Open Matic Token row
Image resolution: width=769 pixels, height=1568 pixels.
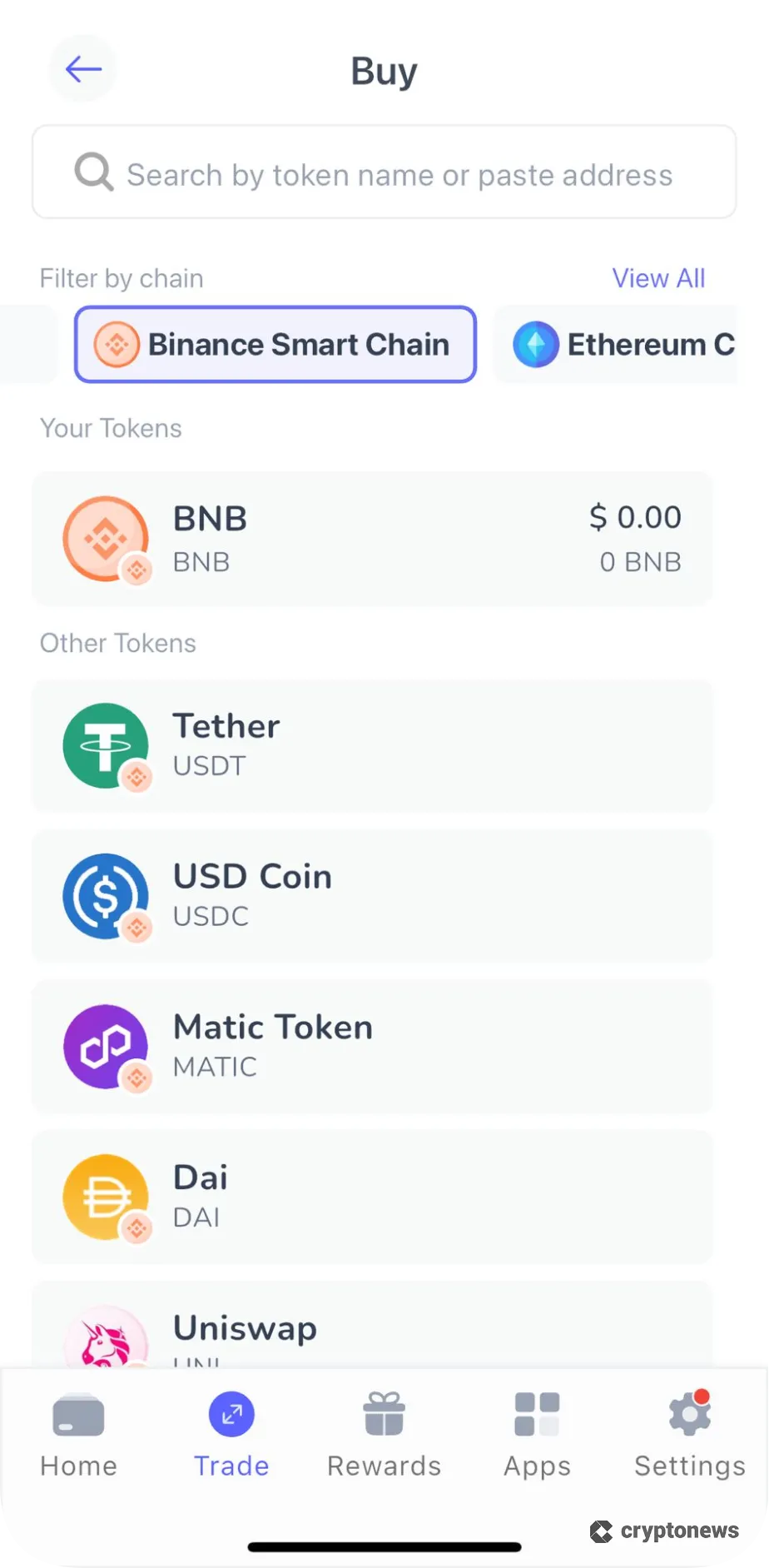pos(372,1047)
